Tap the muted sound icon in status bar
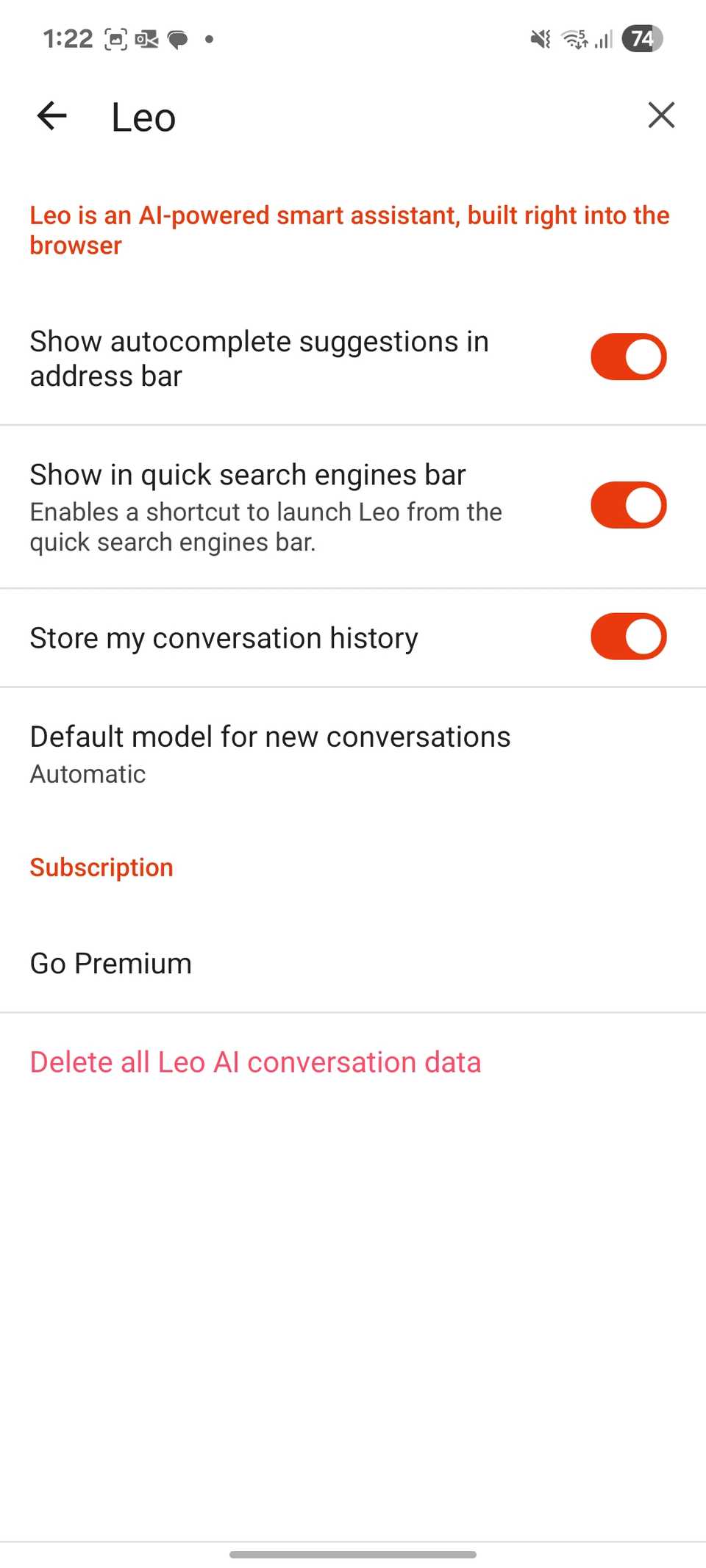This screenshot has height=1568, width=706. [x=539, y=39]
